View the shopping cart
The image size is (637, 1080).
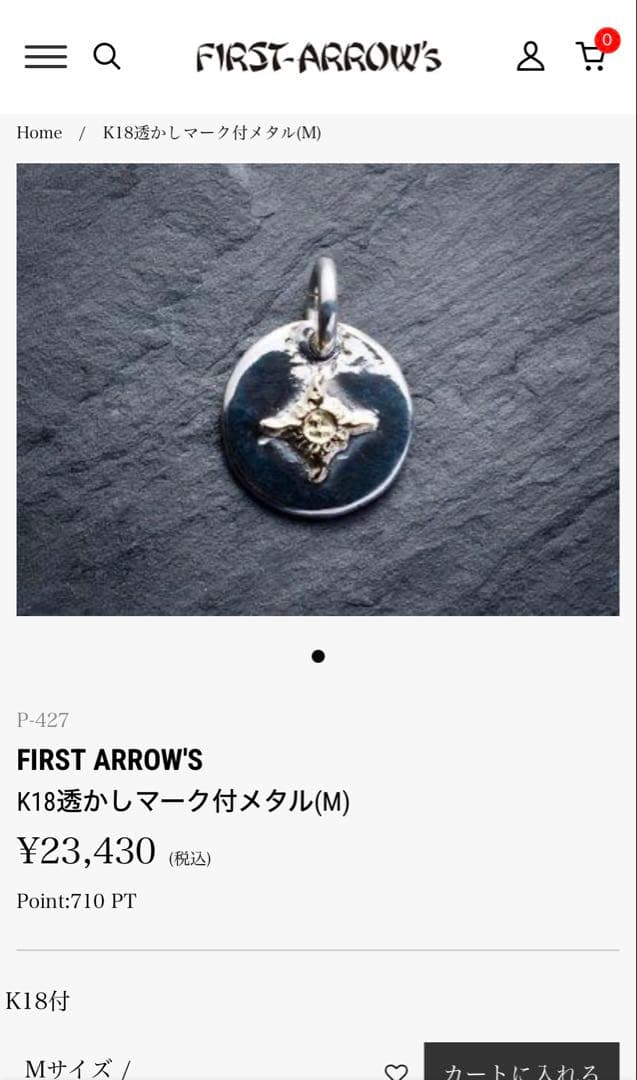(x=592, y=57)
